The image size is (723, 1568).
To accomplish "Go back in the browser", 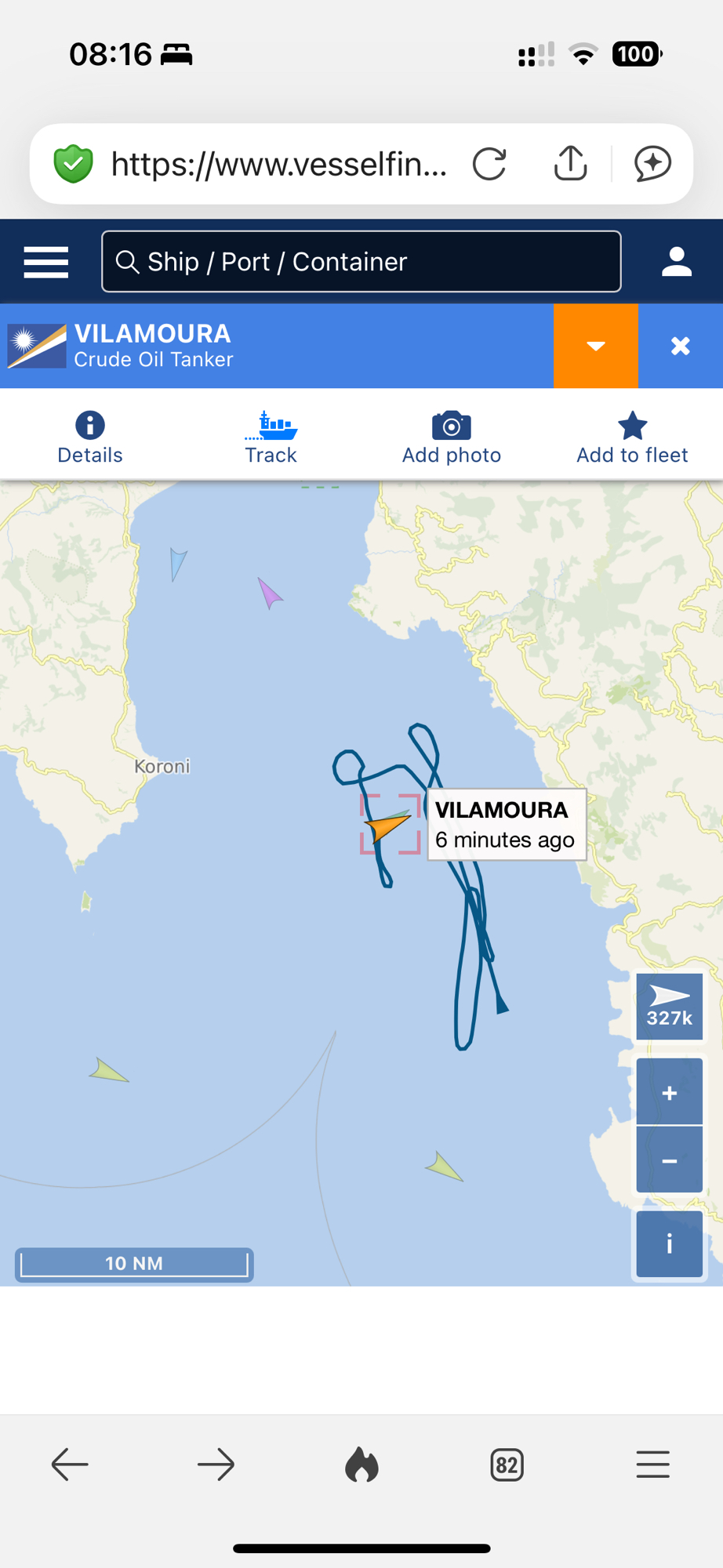I will [70, 1465].
